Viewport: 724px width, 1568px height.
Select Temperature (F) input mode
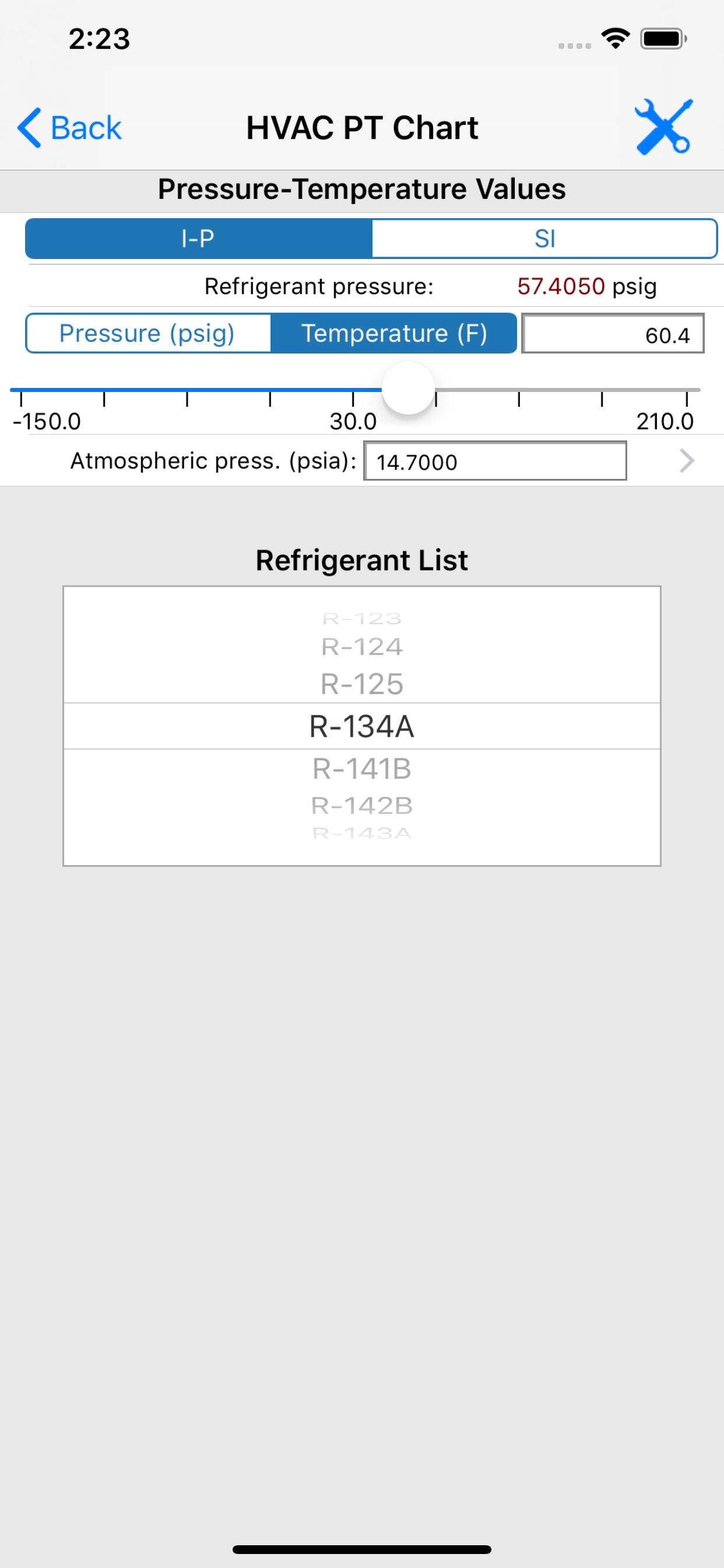(x=395, y=333)
